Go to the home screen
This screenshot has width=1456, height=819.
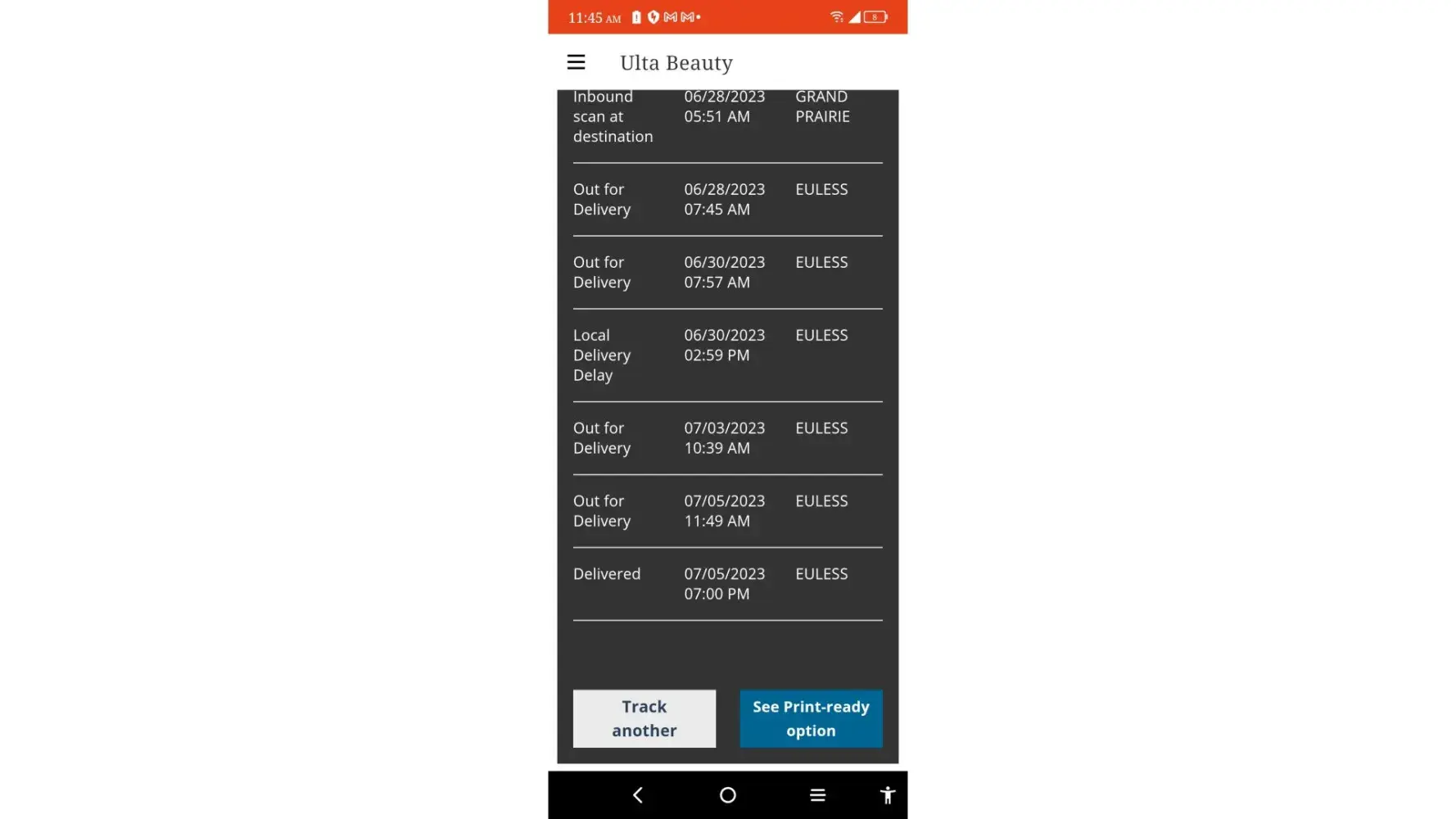tap(727, 794)
